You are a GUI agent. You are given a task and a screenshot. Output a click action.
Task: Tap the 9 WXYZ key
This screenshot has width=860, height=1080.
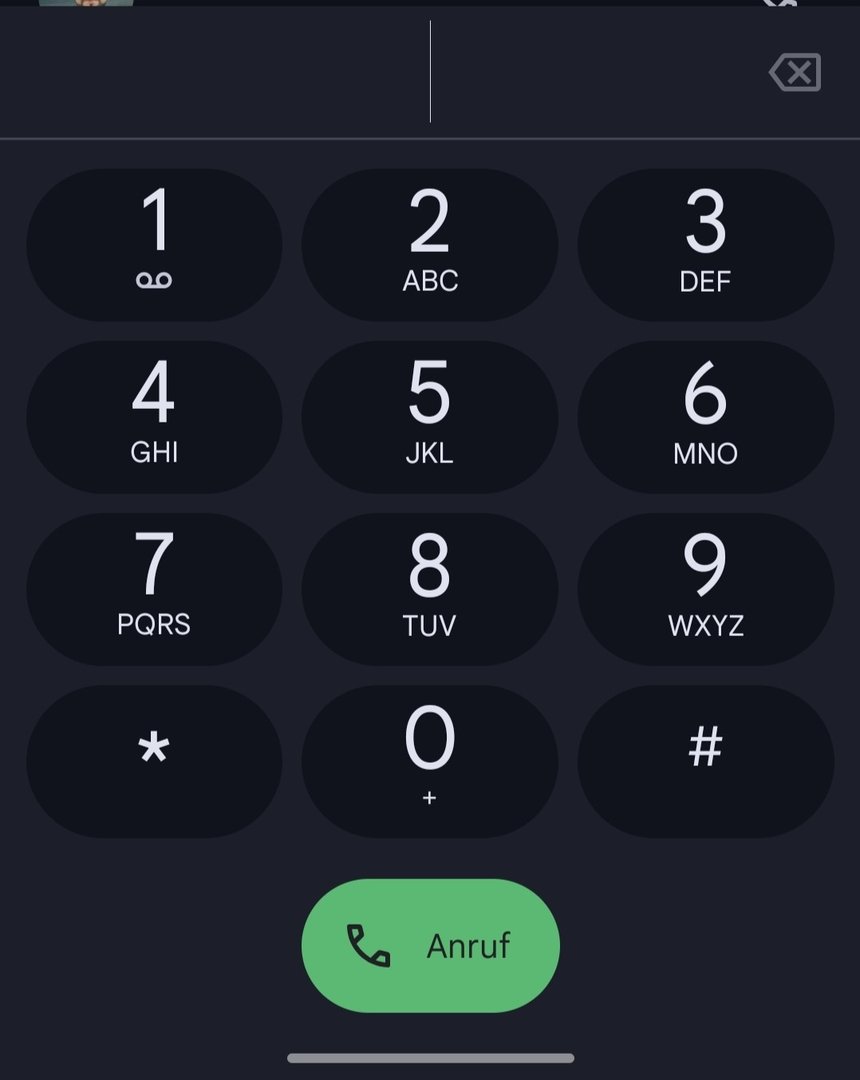tap(706, 588)
